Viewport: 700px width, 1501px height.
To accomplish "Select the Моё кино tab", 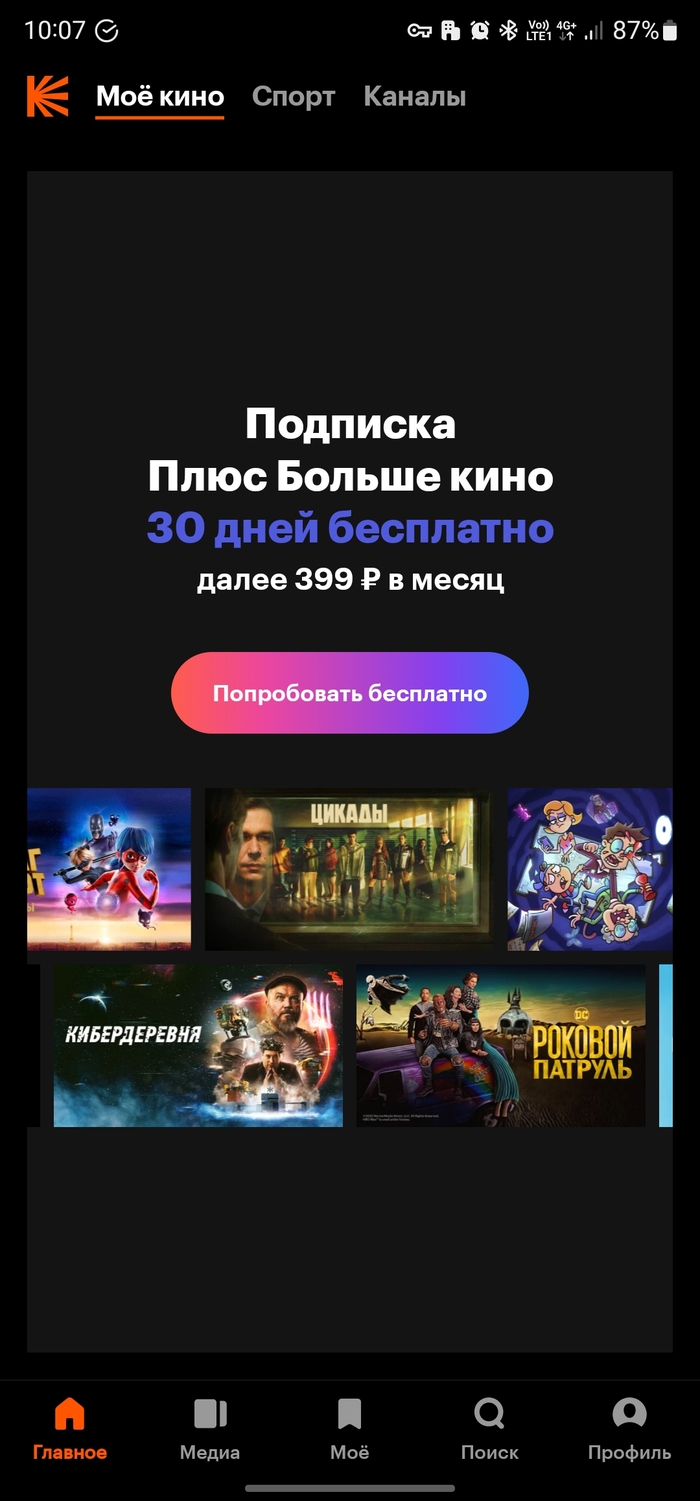I will pyautogui.click(x=160, y=97).
